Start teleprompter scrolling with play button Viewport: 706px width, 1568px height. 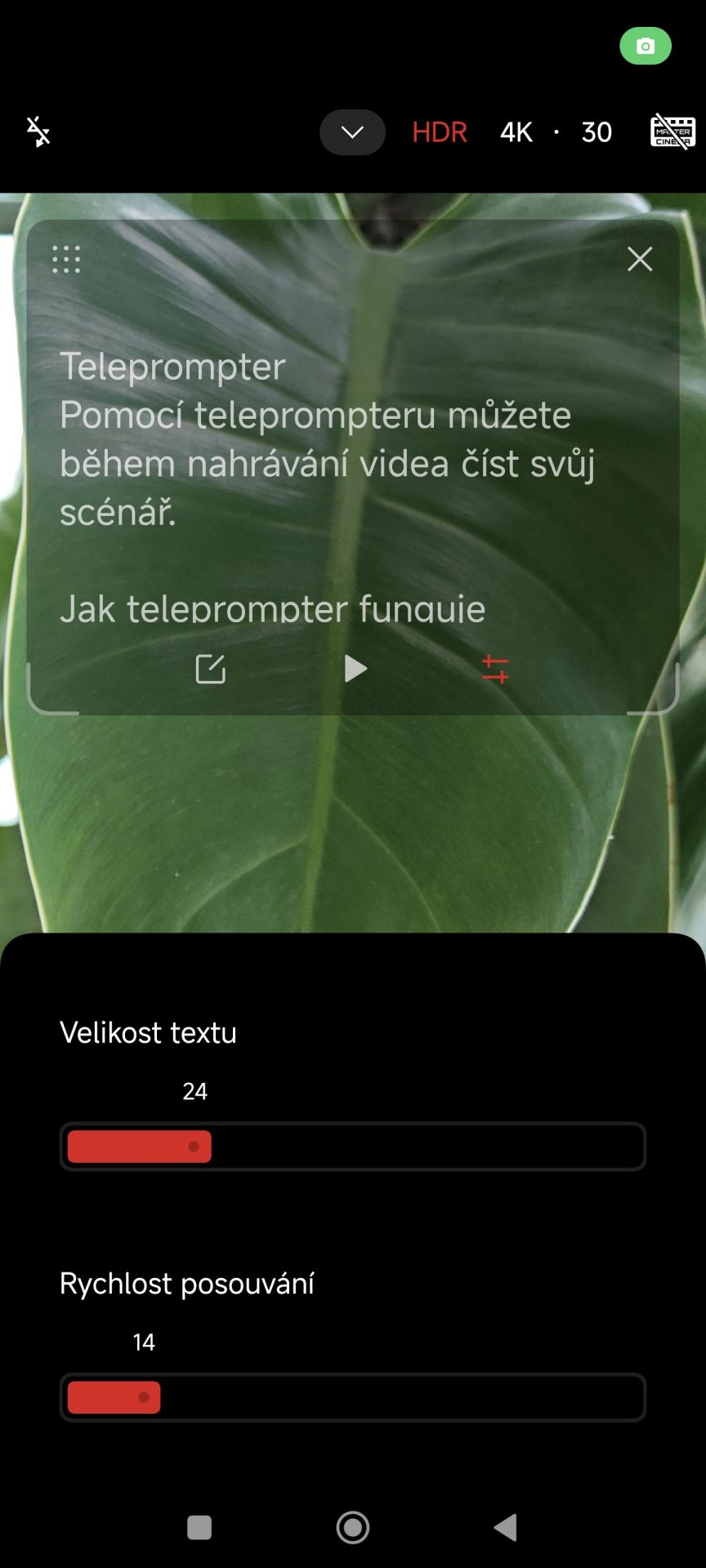tap(355, 669)
